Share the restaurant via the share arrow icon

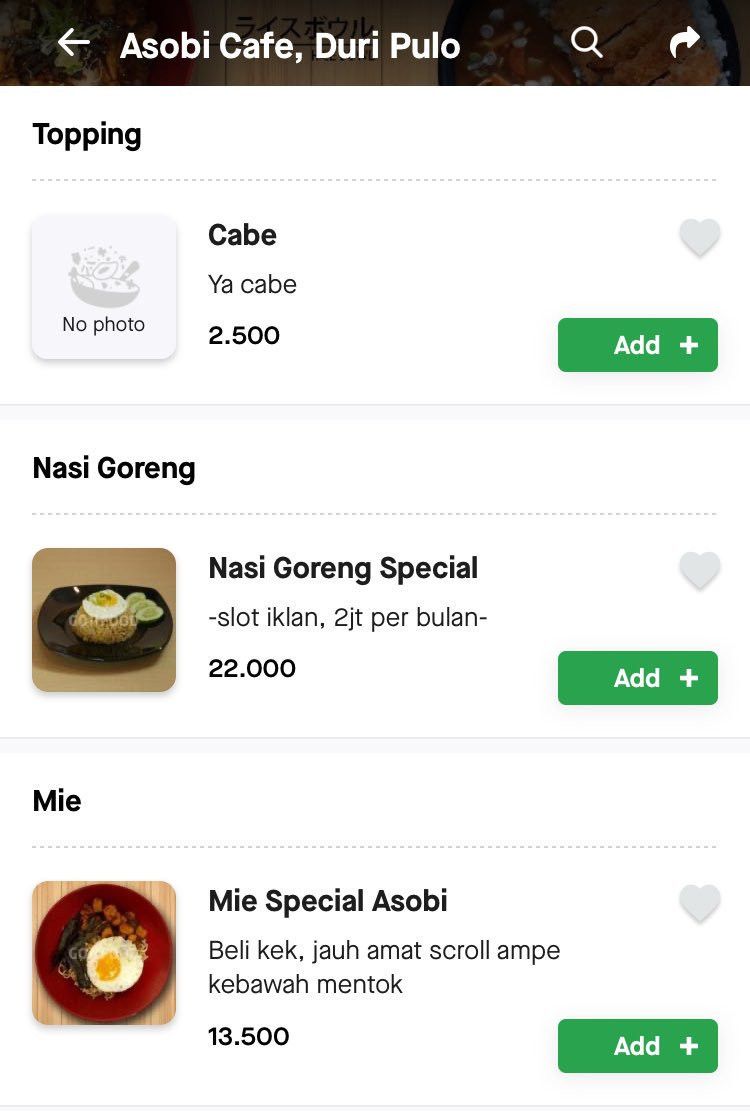click(684, 42)
